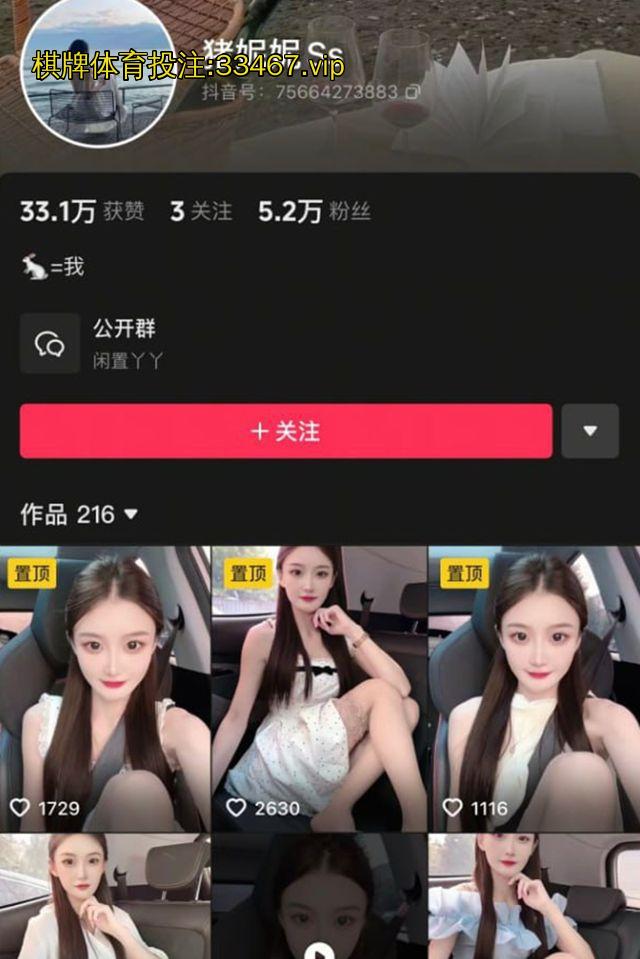Follow this user with +关注
Viewport: 640px width, 959px height.
coord(285,431)
